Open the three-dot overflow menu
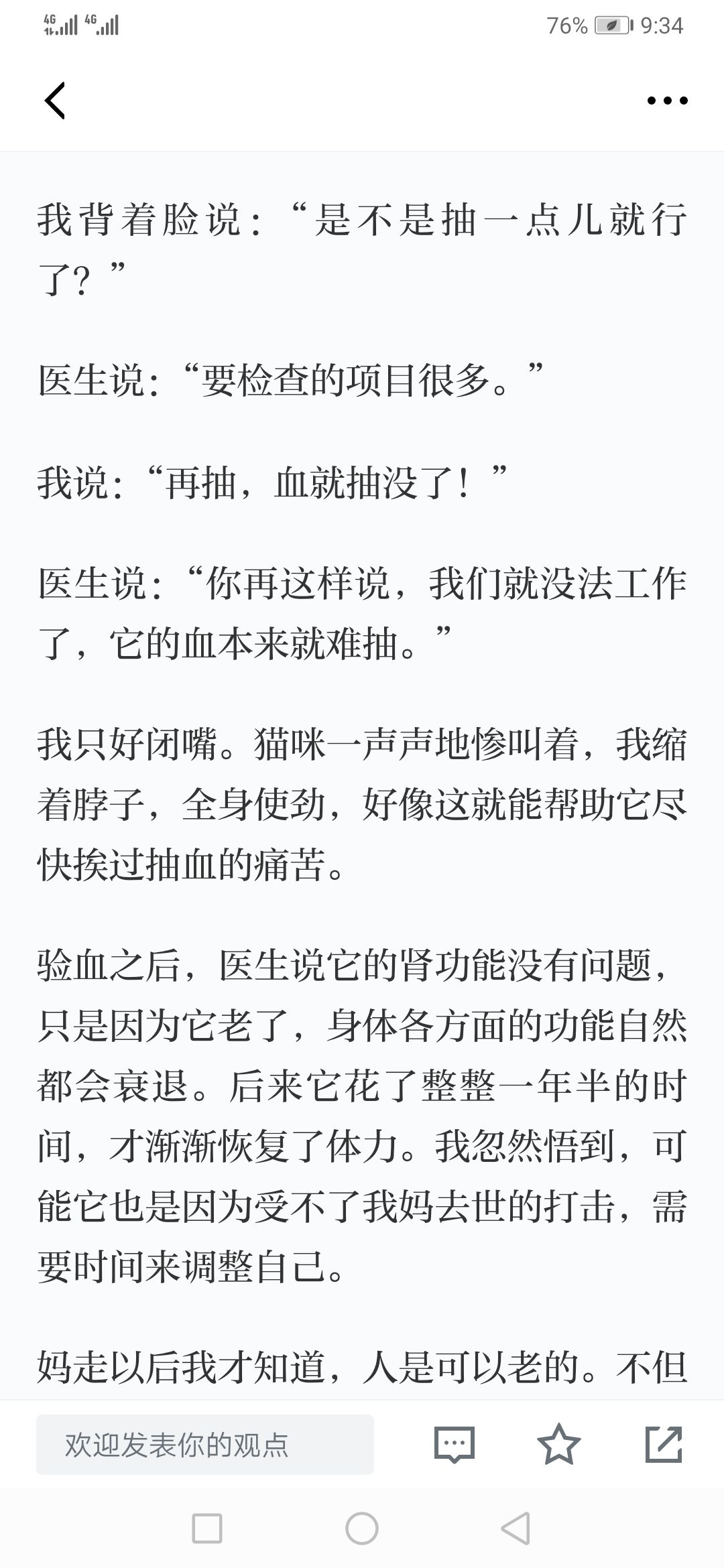This screenshot has width=724, height=1568. (x=667, y=101)
